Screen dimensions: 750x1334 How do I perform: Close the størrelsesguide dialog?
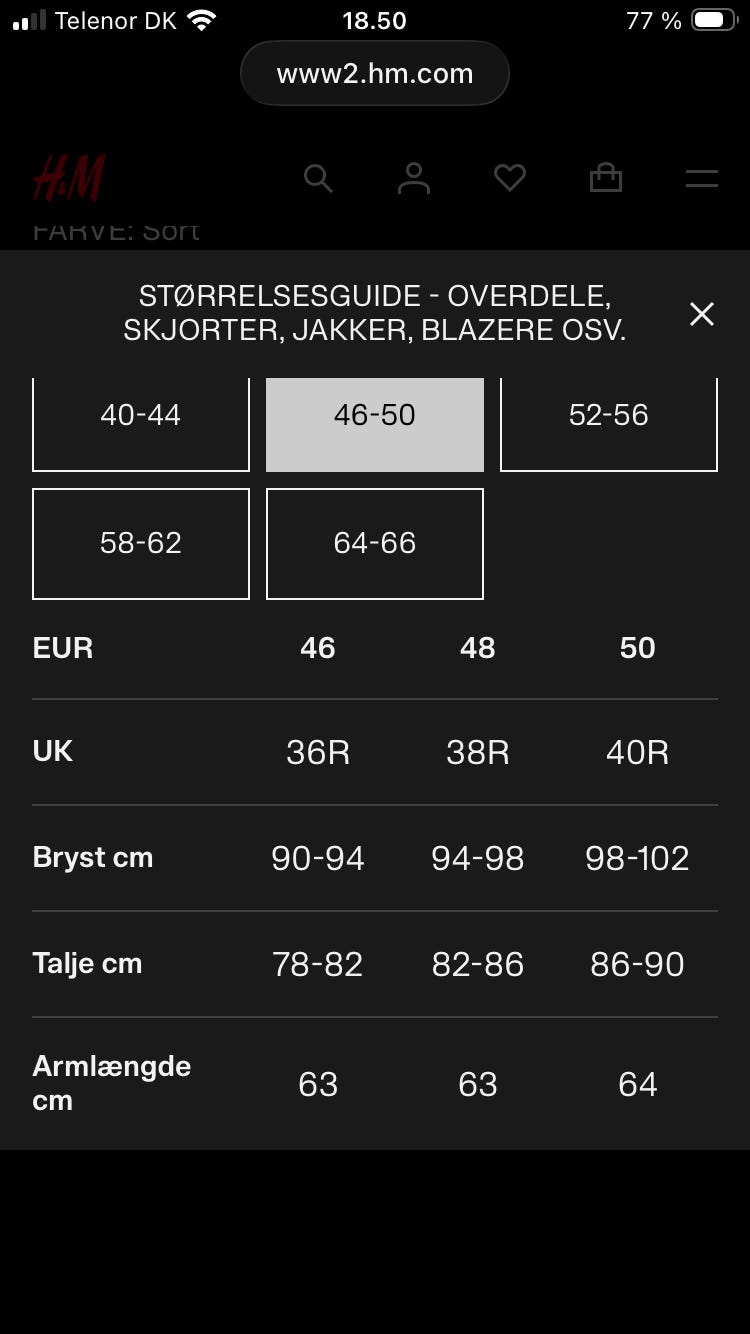click(x=702, y=314)
